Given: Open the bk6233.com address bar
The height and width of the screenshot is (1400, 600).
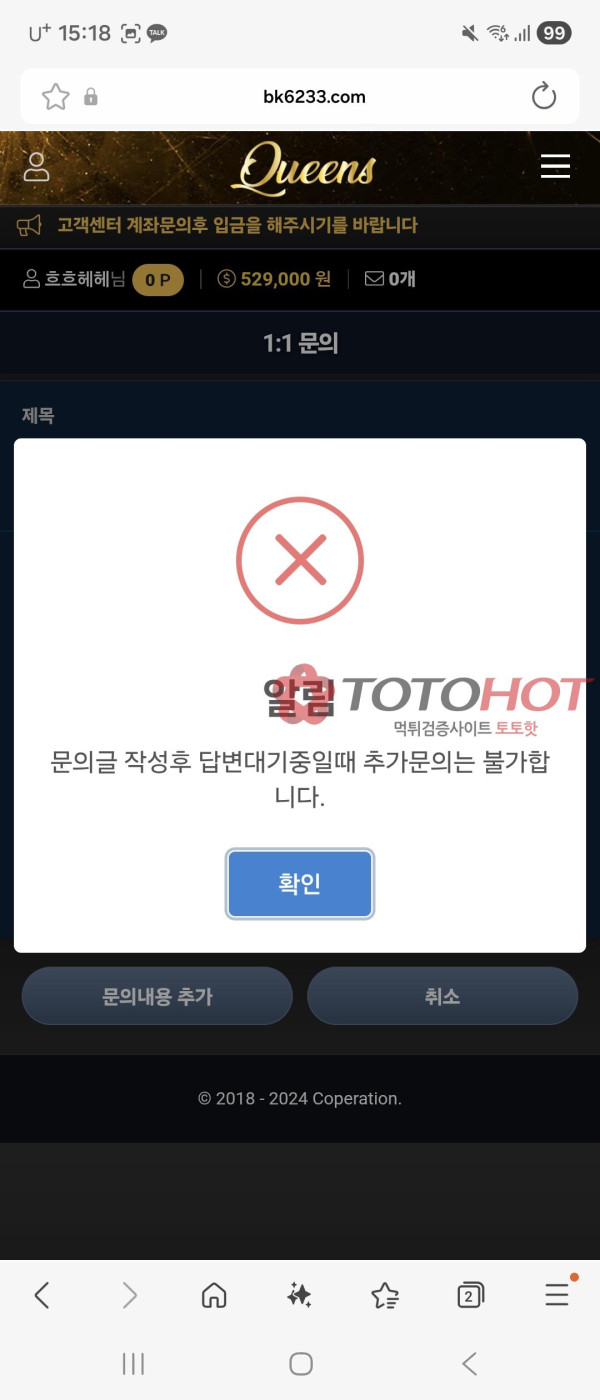Looking at the screenshot, I should point(314,97).
